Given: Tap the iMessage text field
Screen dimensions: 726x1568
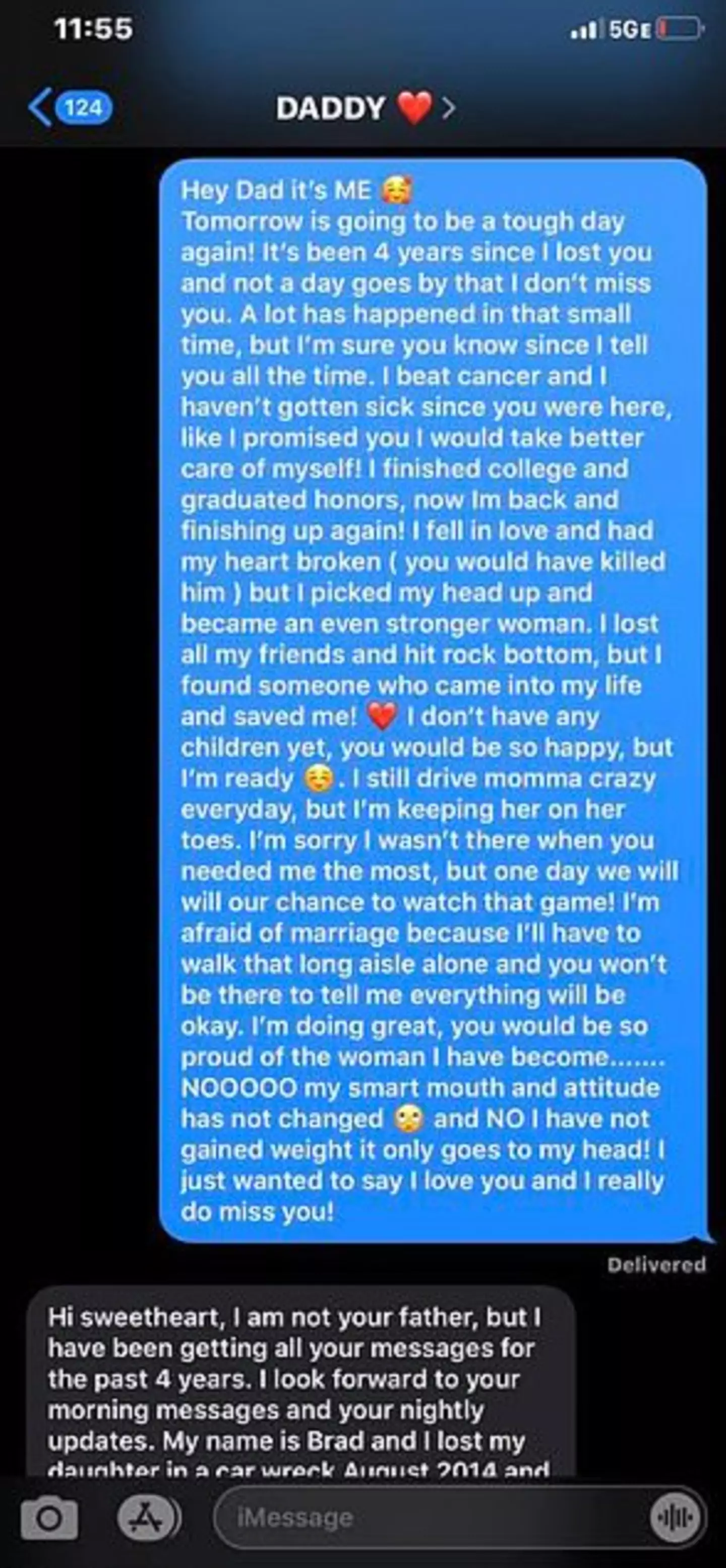Looking at the screenshot, I should 426,1518.
